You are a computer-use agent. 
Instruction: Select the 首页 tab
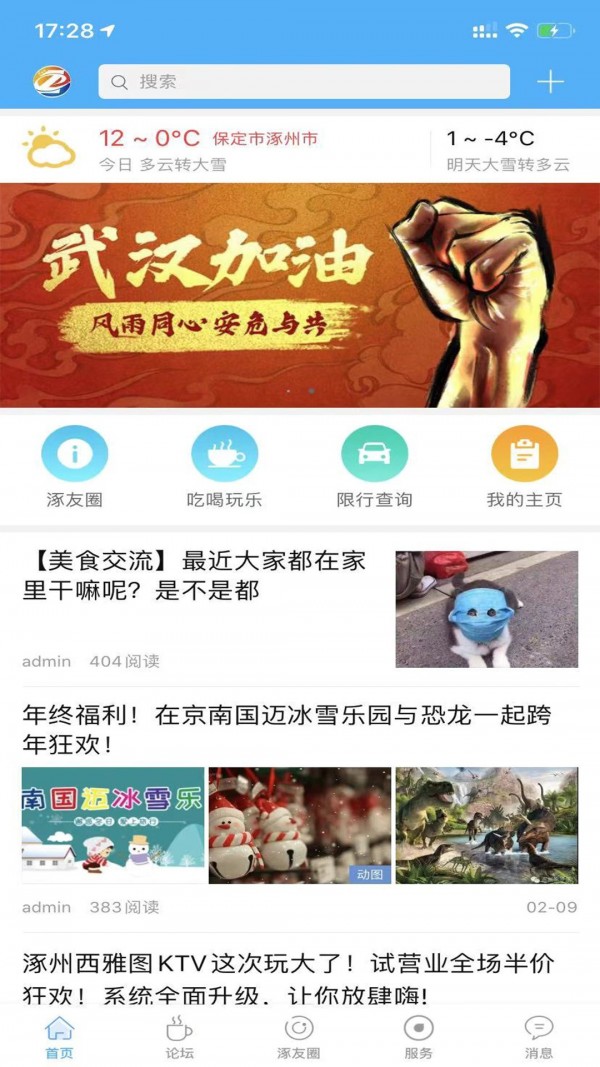[x=60, y=1037]
